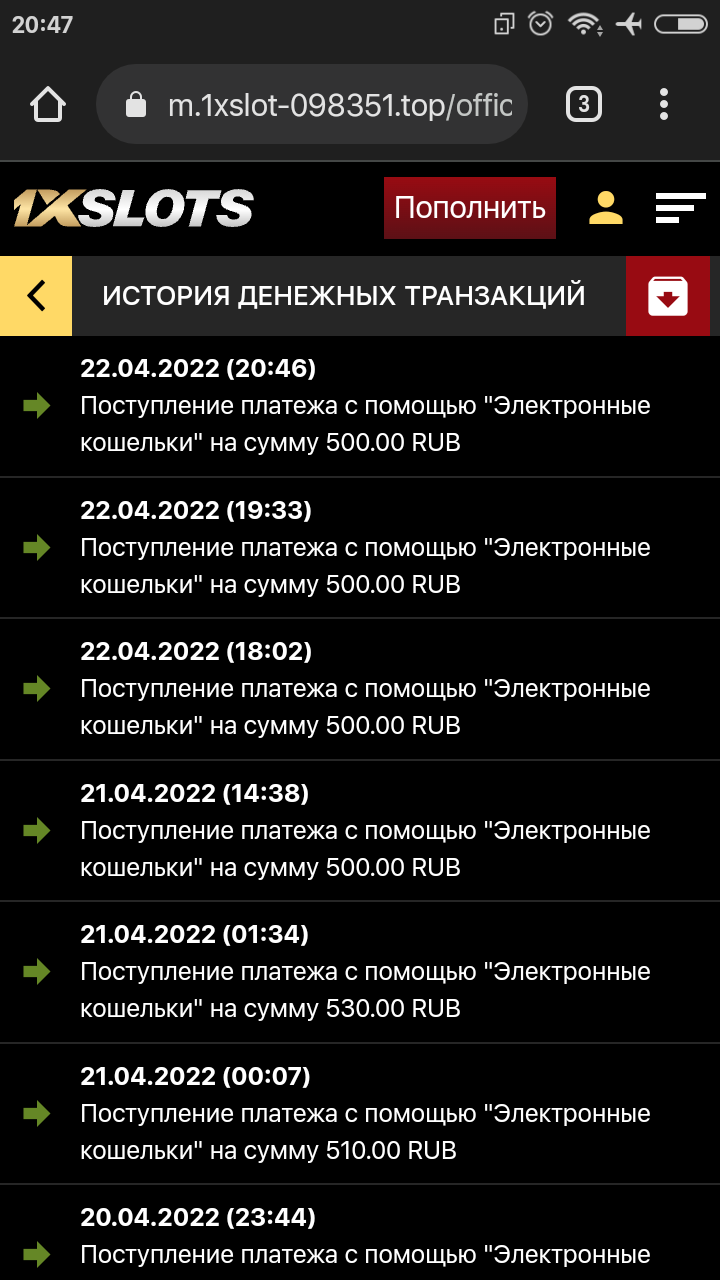Image resolution: width=720 pixels, height=1280 pixels.
Task: Tap the Пополнить deposit button
Action: tap(469, 208)
